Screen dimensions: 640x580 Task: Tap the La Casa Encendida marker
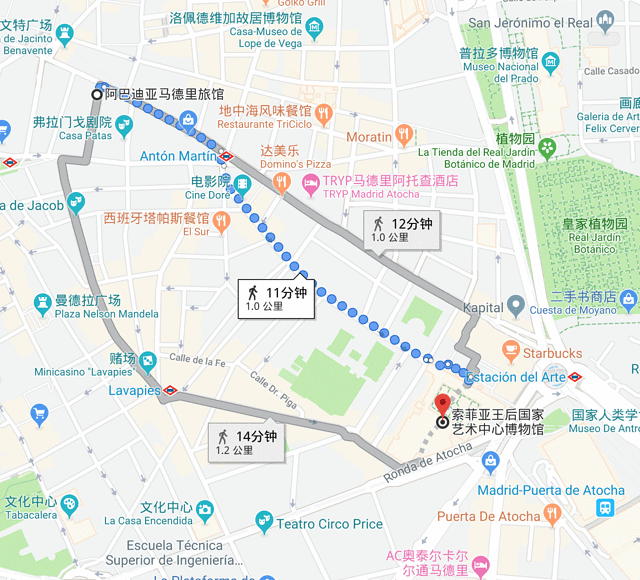pos(204,509)
